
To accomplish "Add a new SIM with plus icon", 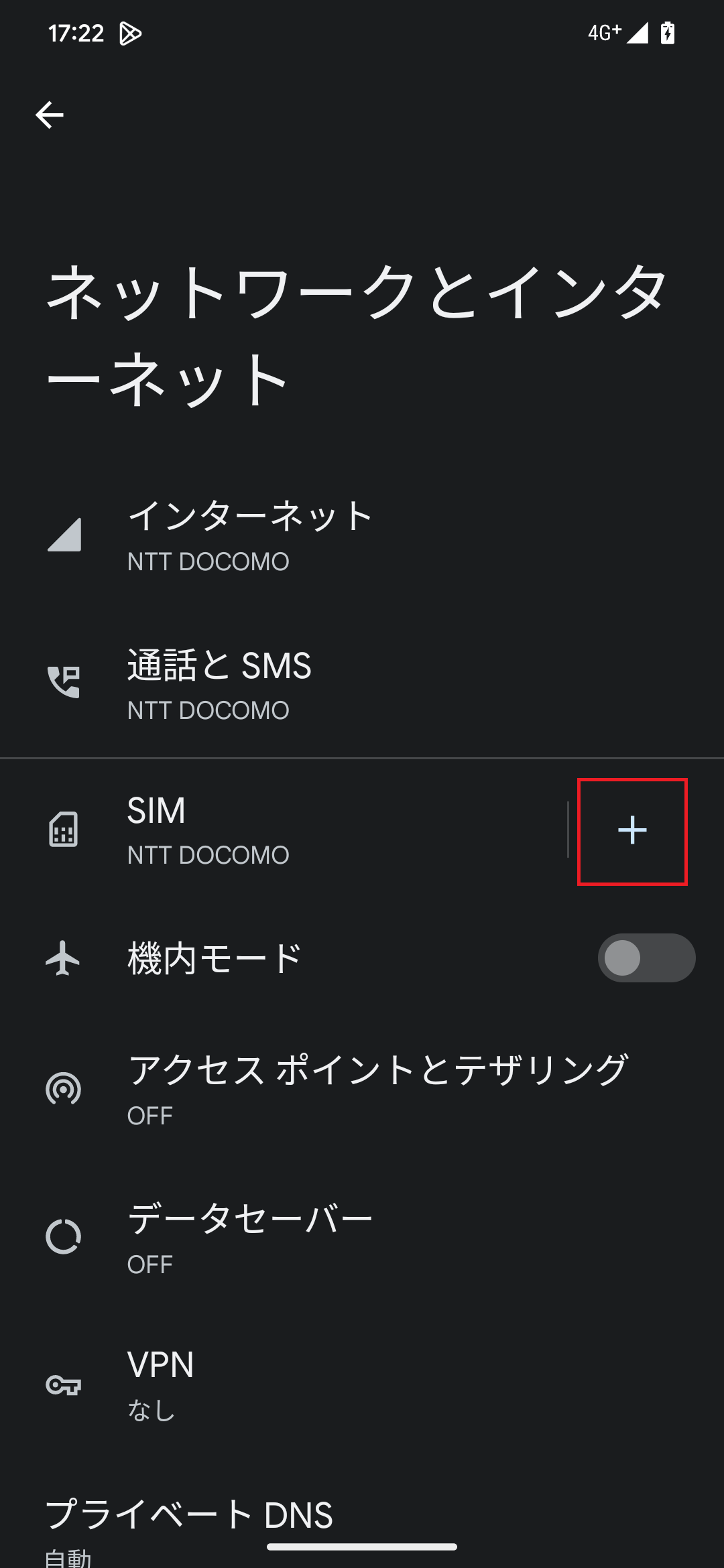I will click(x=632, y=831).
